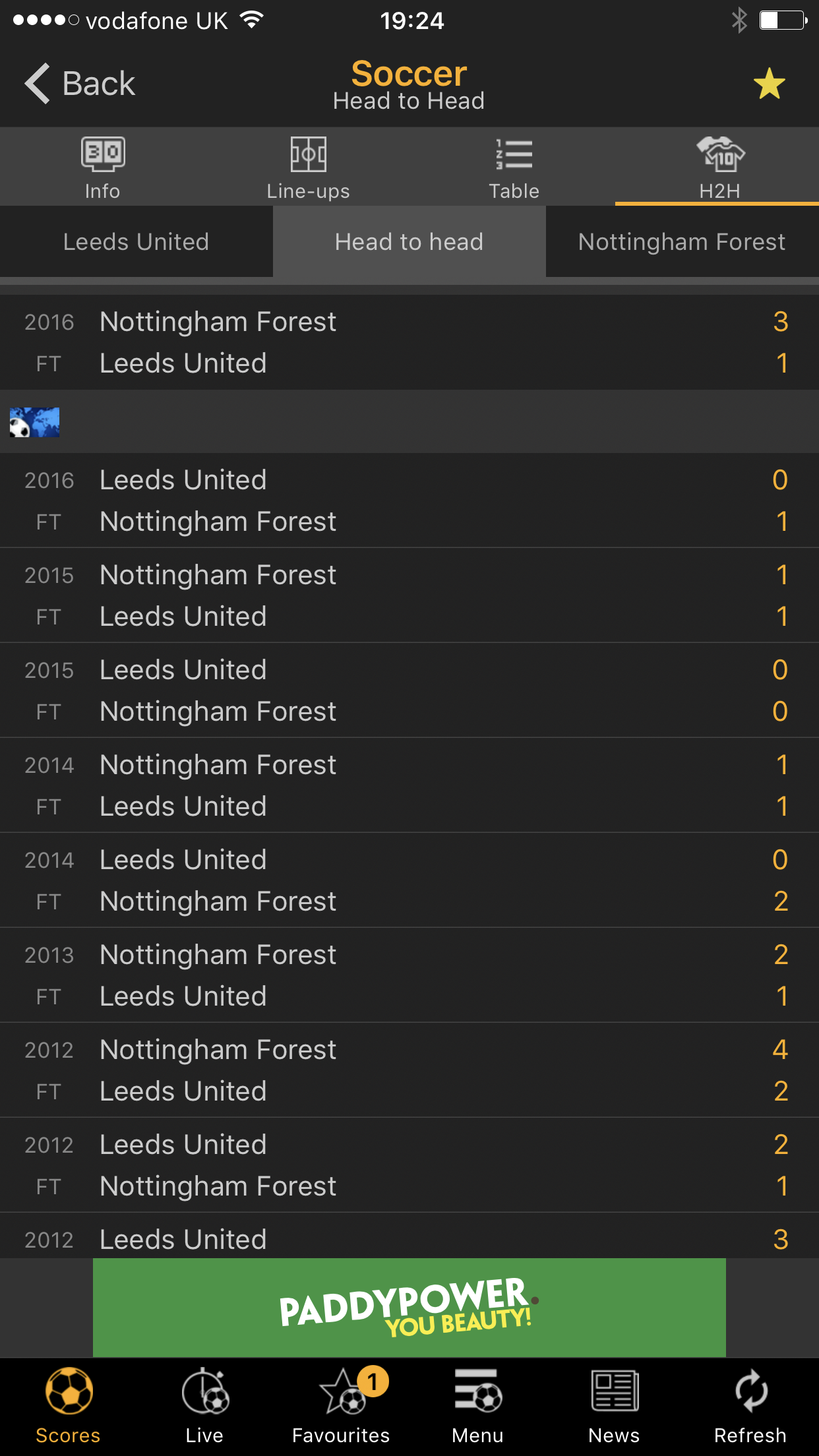
Task: View the league Table tab
Action: tap(514, 167)
